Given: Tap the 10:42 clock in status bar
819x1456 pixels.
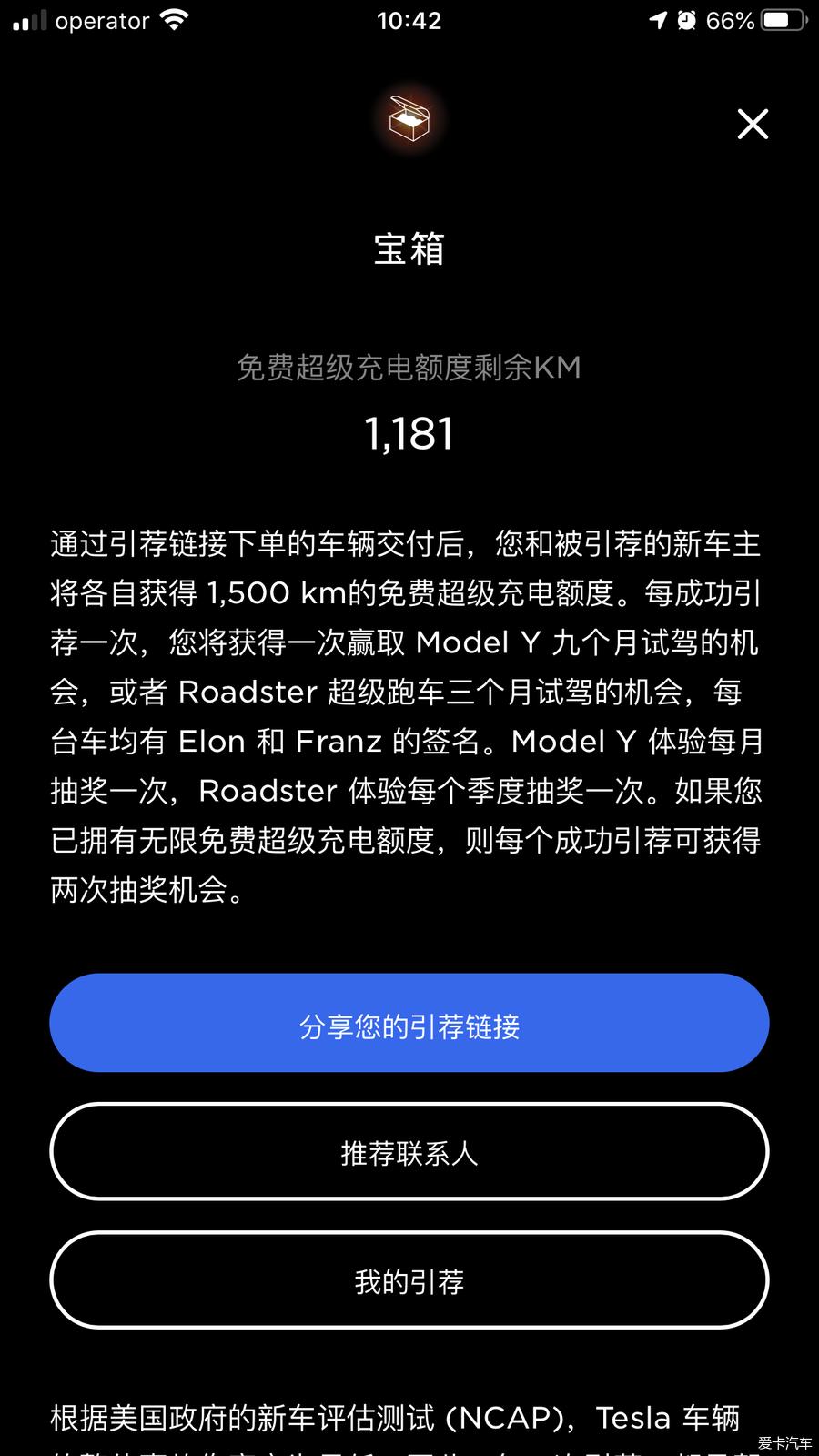Looking at the screenshot, I should coord(409,20).
